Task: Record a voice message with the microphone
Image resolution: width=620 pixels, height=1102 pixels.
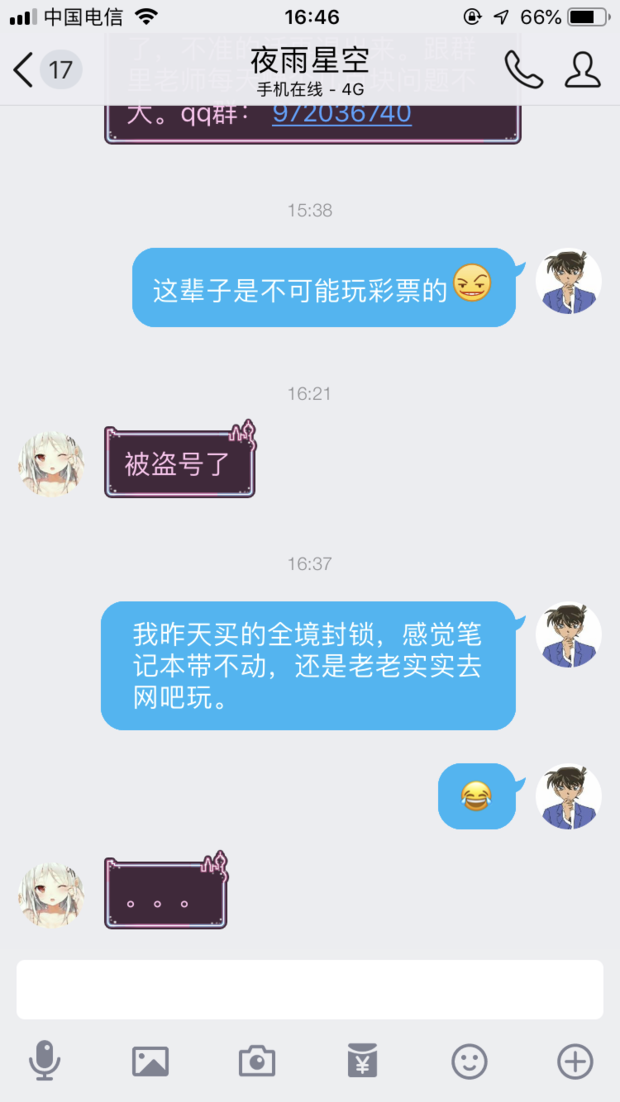Action: [44, 1060]
